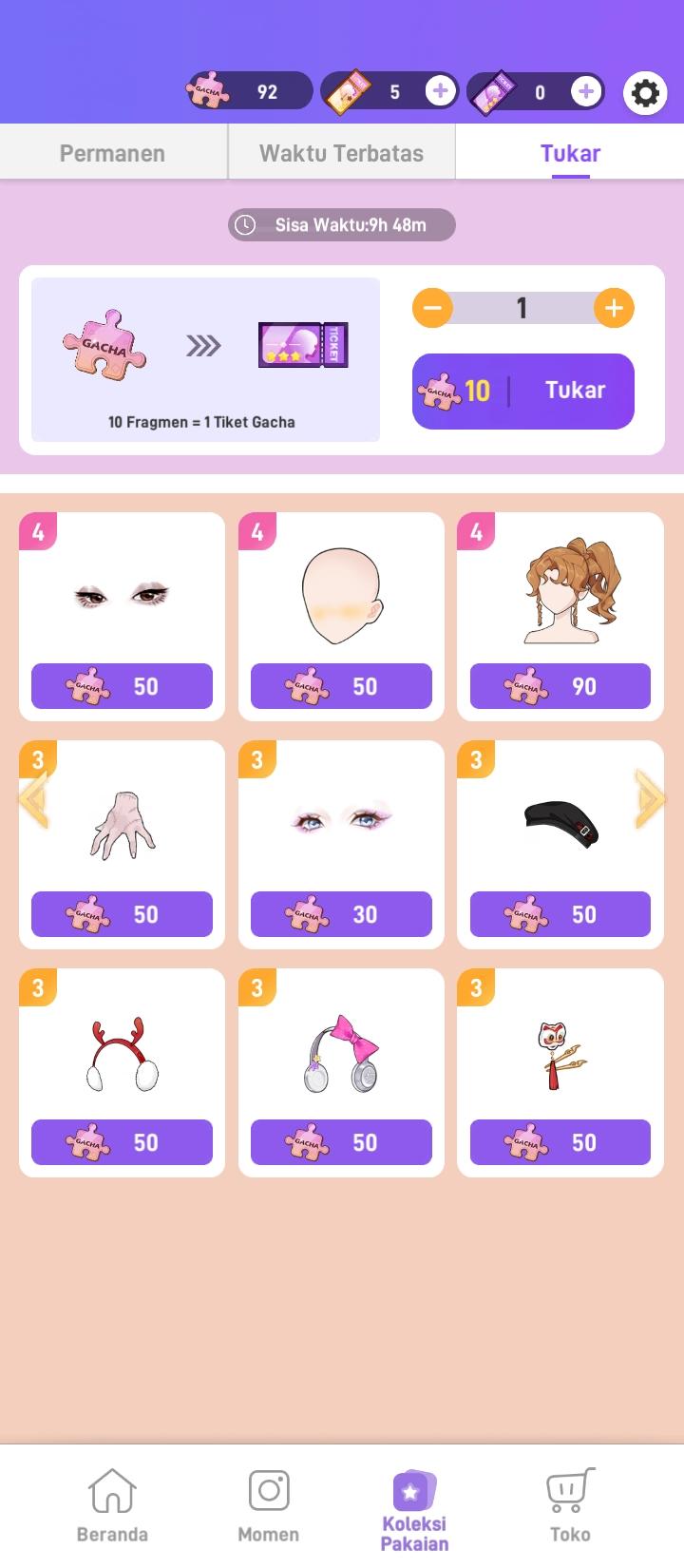Add premium tickets with the plus icon
684x1568 pixels.
click(x=587, y=91)
